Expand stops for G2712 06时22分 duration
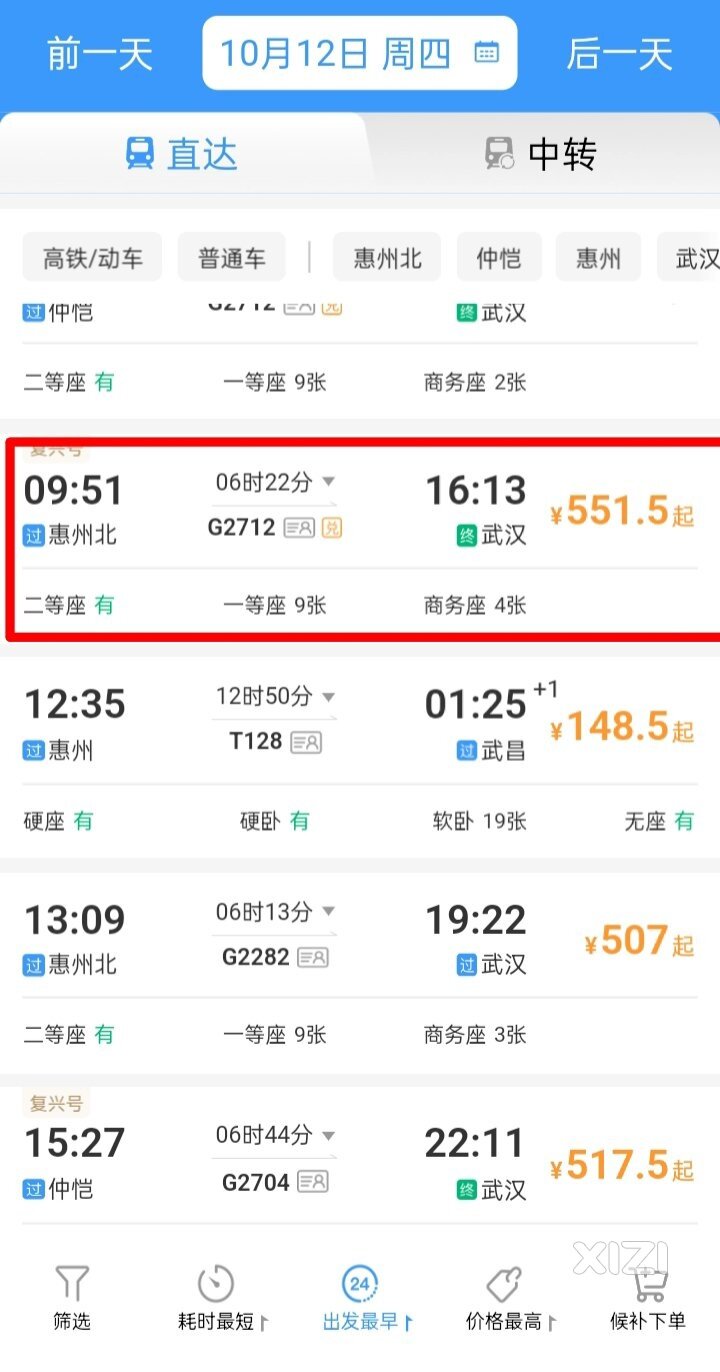 click(x=275, y=482)
